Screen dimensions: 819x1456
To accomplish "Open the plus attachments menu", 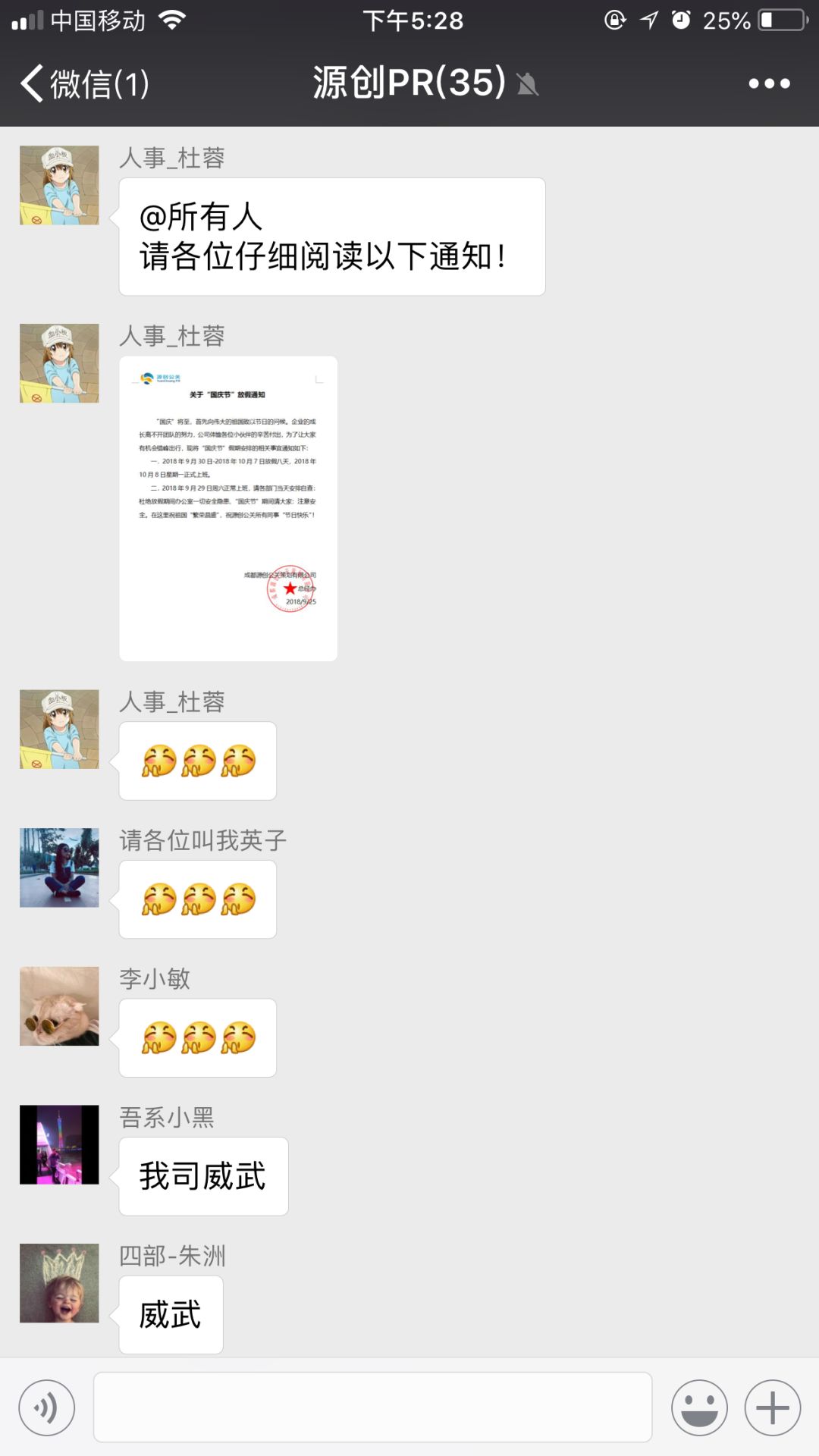I will [x=772, y=1407].
